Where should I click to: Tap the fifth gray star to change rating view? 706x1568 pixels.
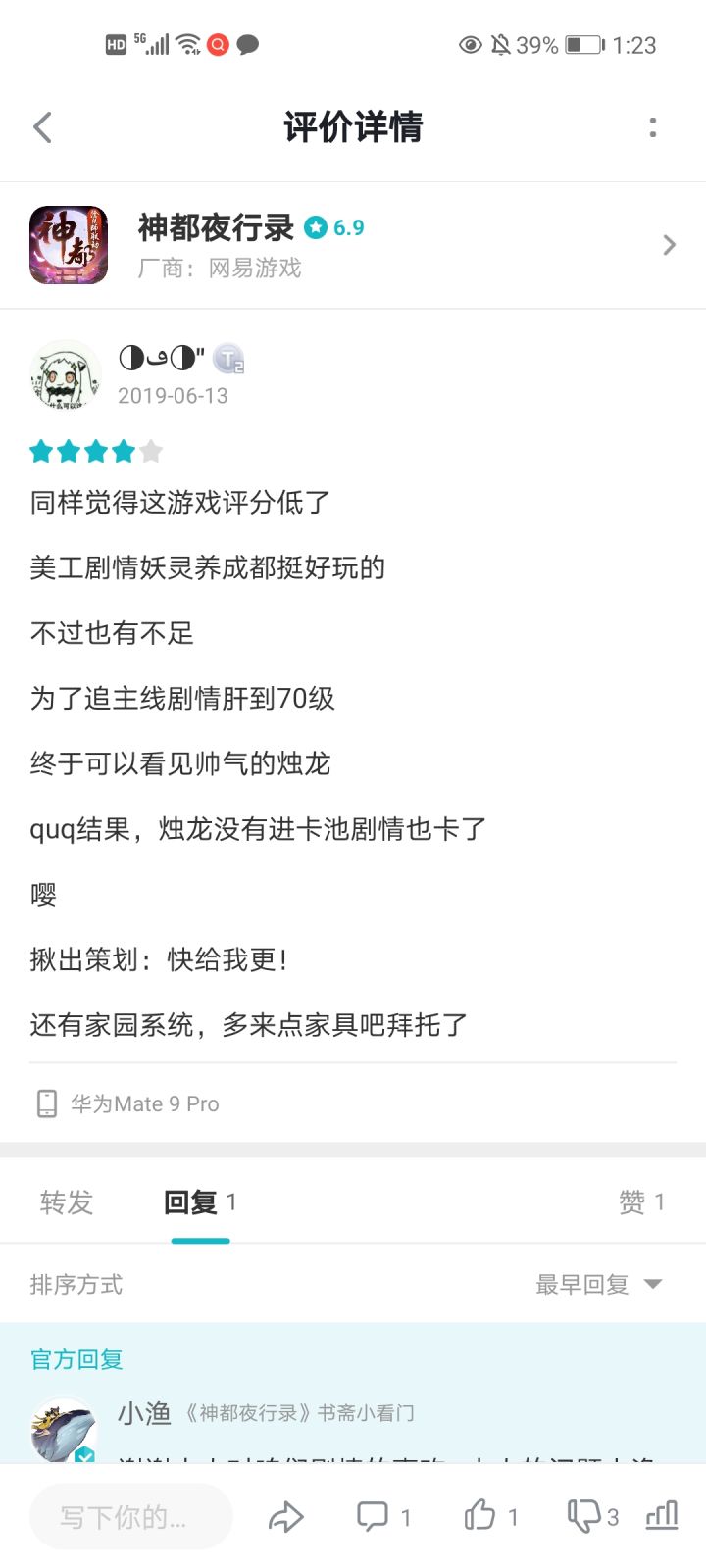149,451
